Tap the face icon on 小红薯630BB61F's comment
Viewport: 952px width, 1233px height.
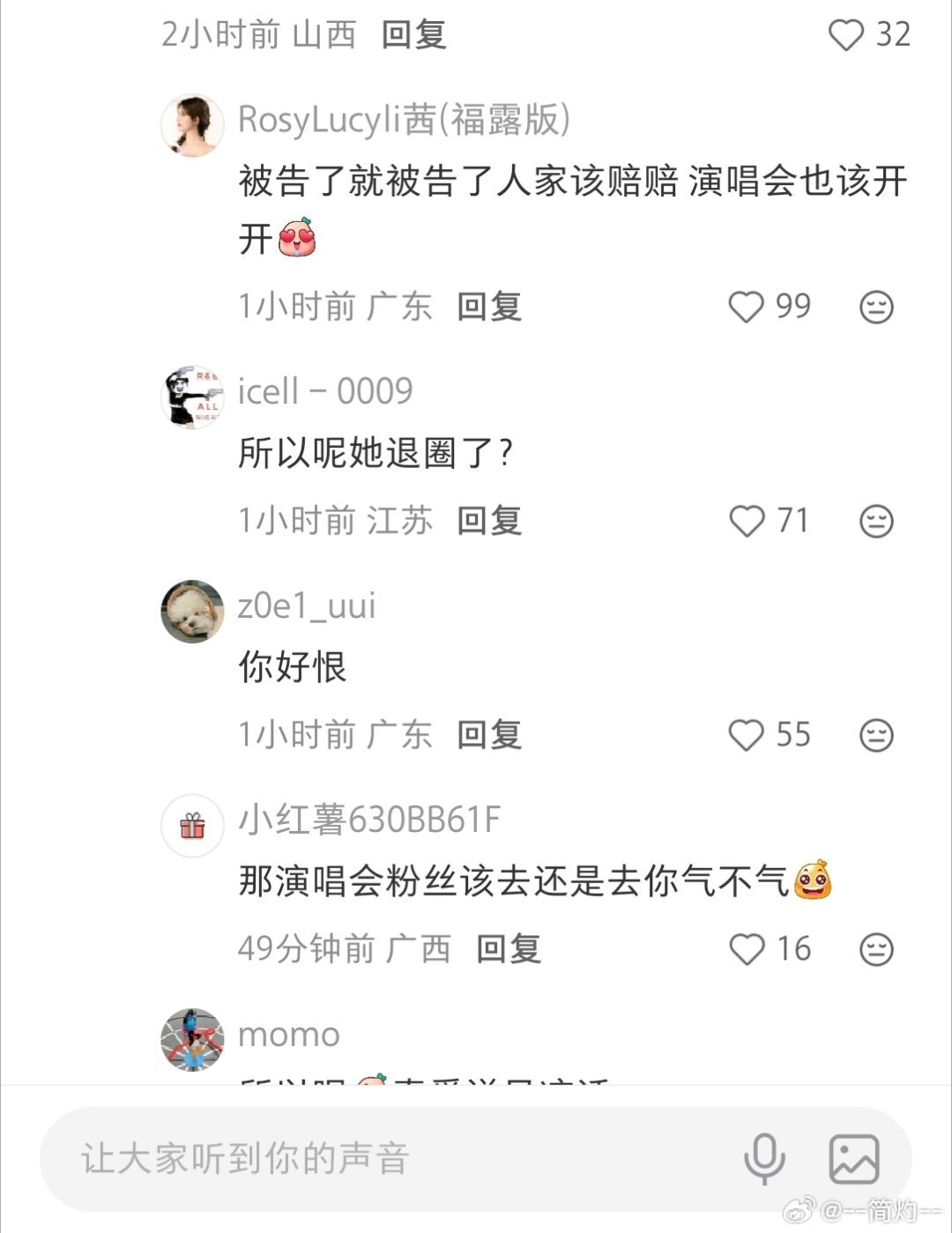[x=876, y=949]
